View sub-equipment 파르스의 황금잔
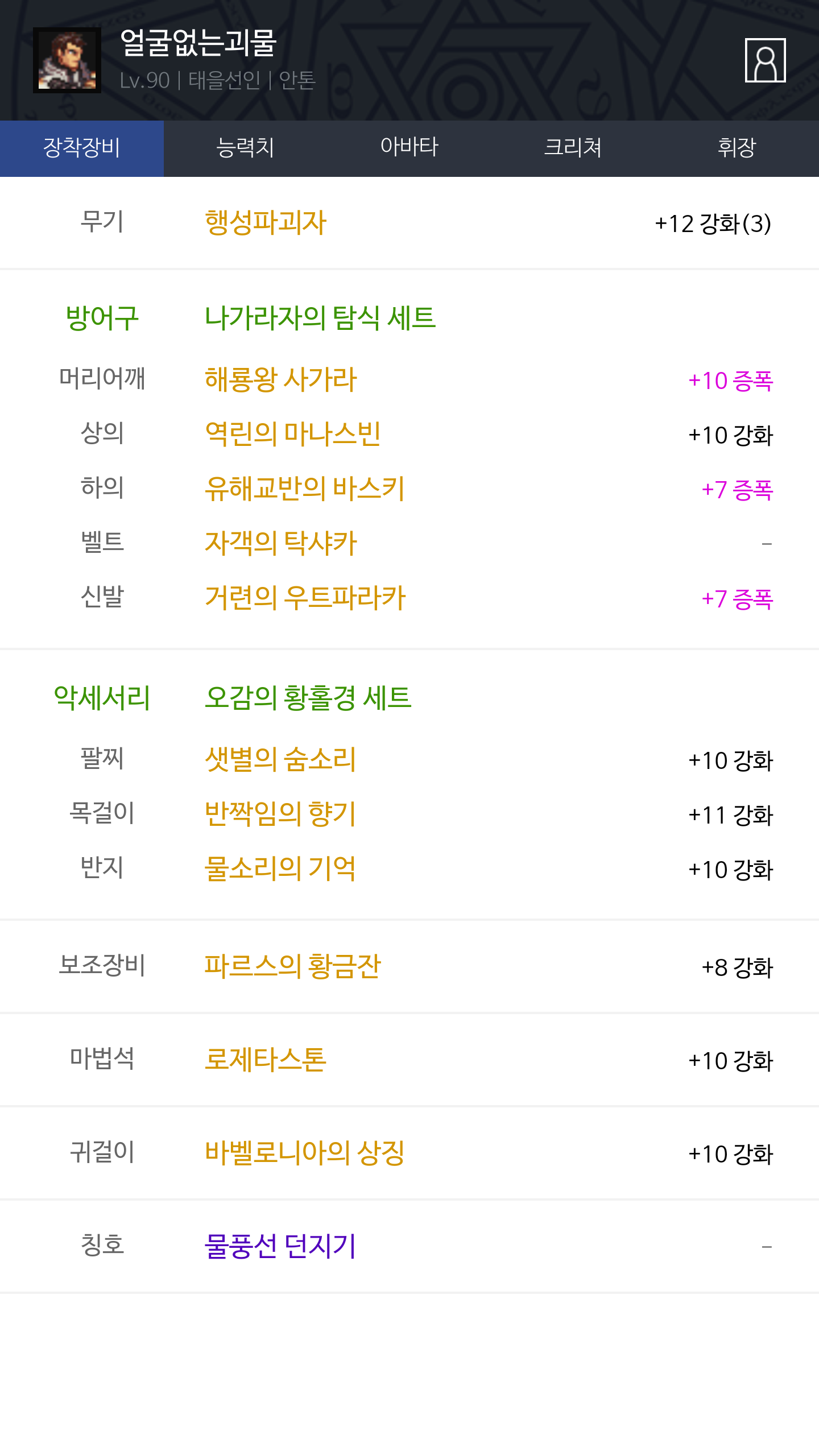Image resolution: width=819 pixels, height=1456 pixels. pos(292,966)
